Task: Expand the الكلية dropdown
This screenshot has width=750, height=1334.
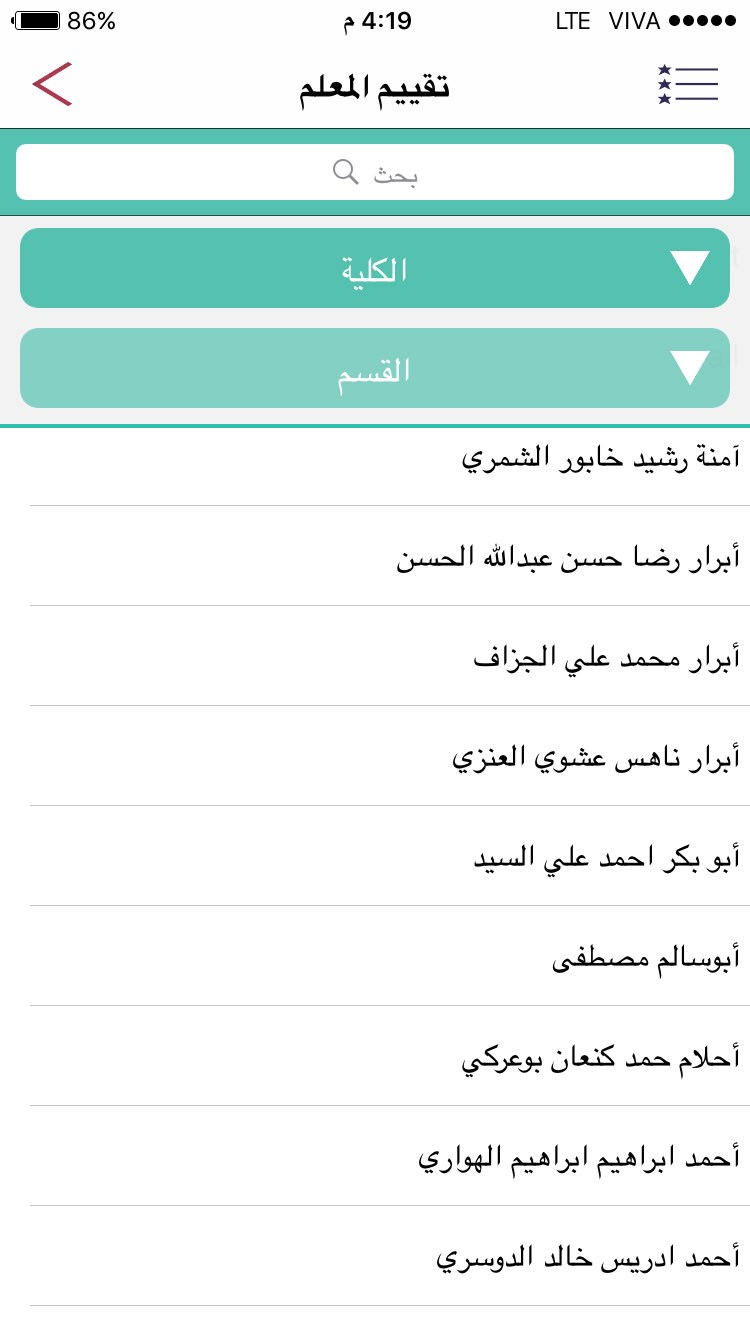Action: pyautogui.click(x=375, y=268)
